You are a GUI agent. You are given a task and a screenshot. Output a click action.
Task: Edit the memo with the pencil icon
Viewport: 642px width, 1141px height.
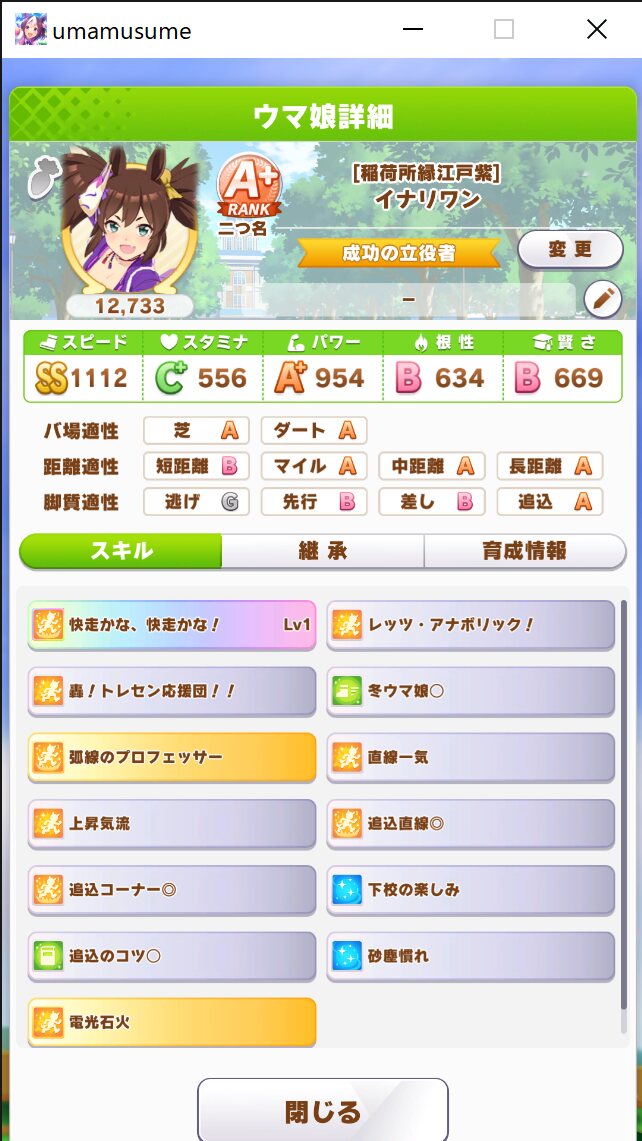[x=602, y=297]
